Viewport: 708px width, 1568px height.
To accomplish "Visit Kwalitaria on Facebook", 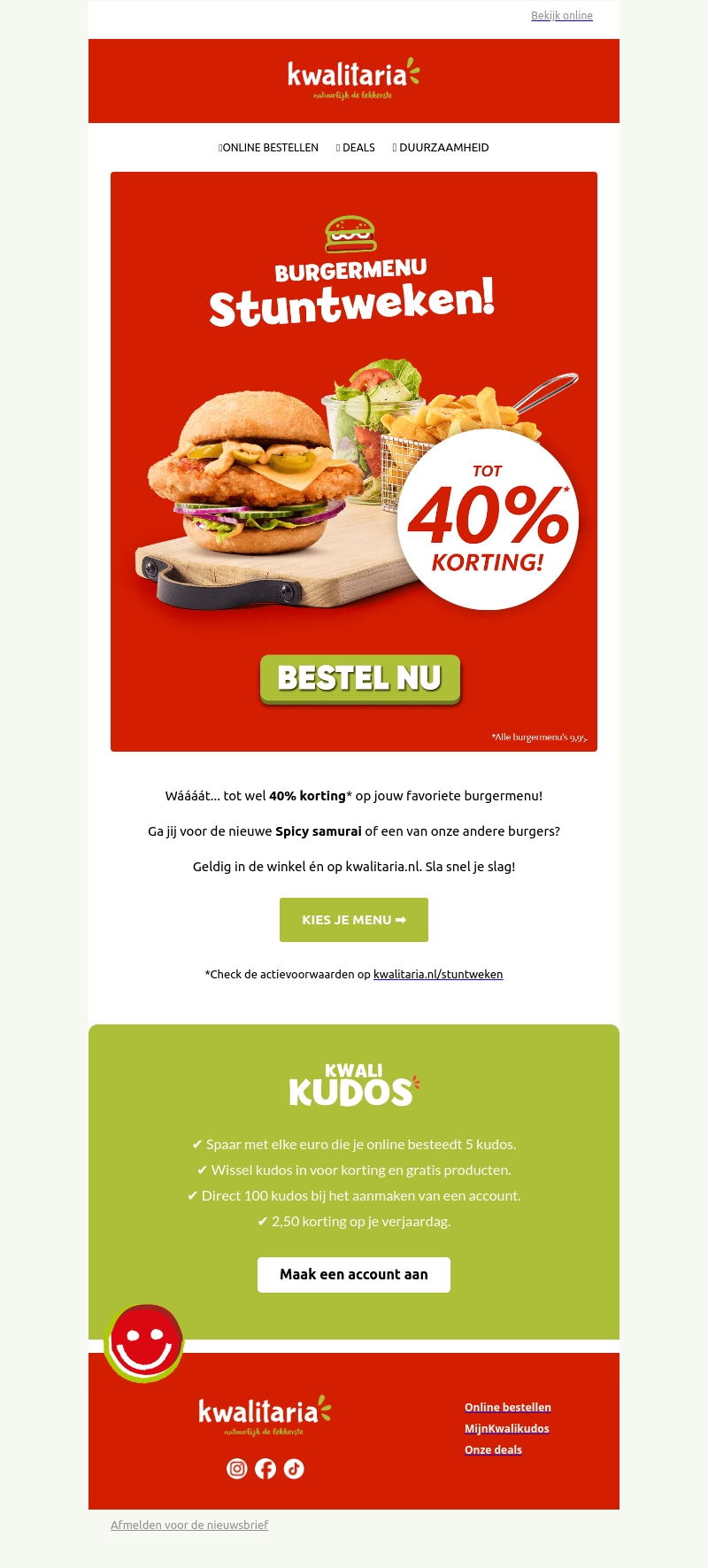I will pyautogui.click(x=265, y=1469).
